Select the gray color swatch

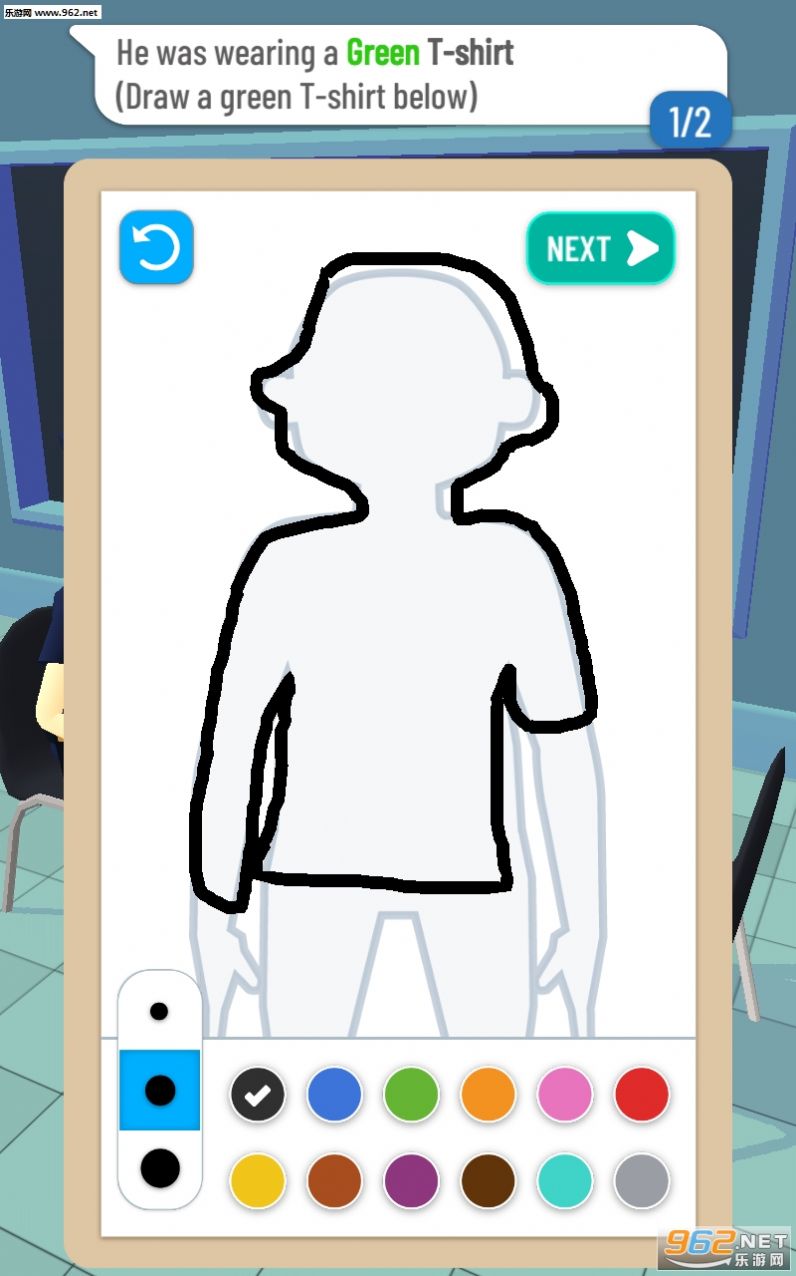pos(642,1181)
